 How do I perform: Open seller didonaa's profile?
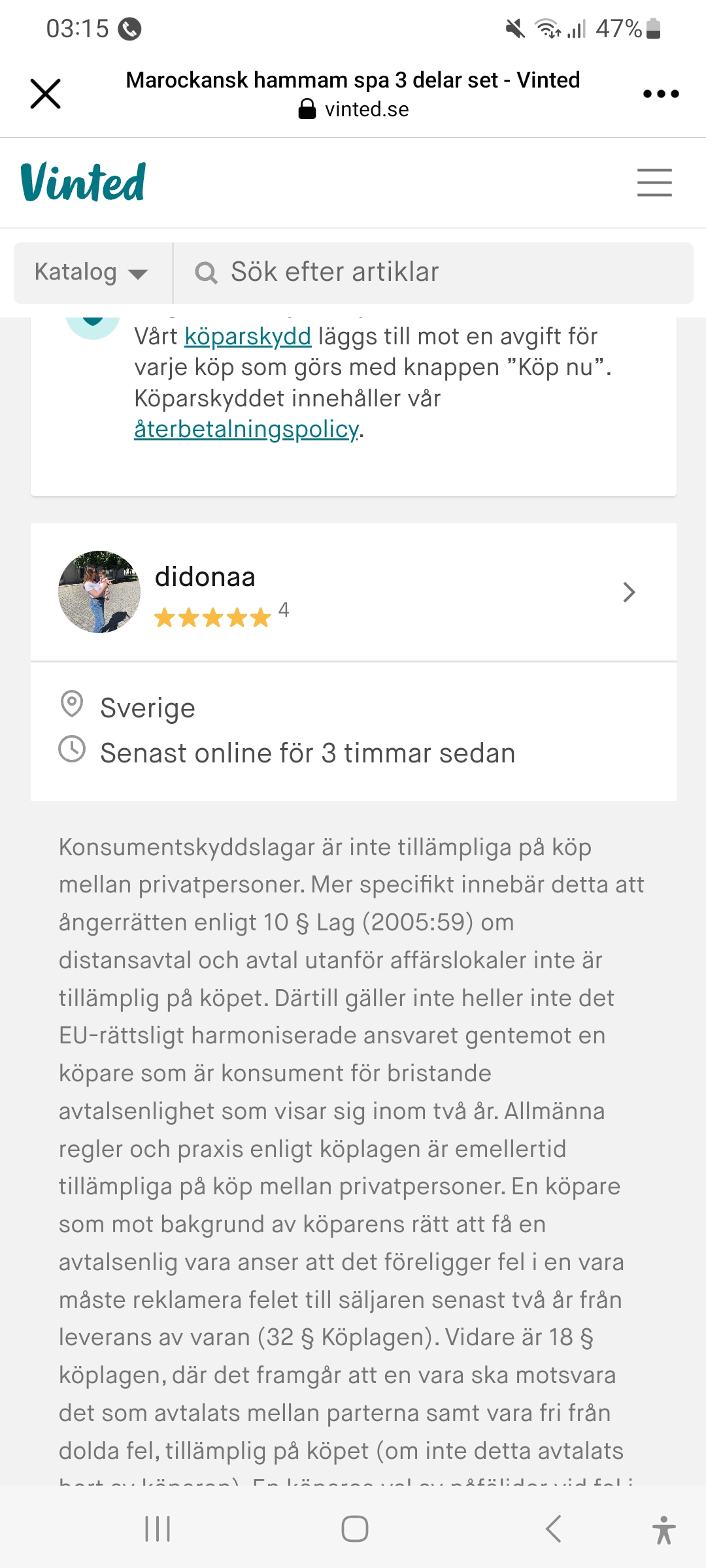point(353,592)
